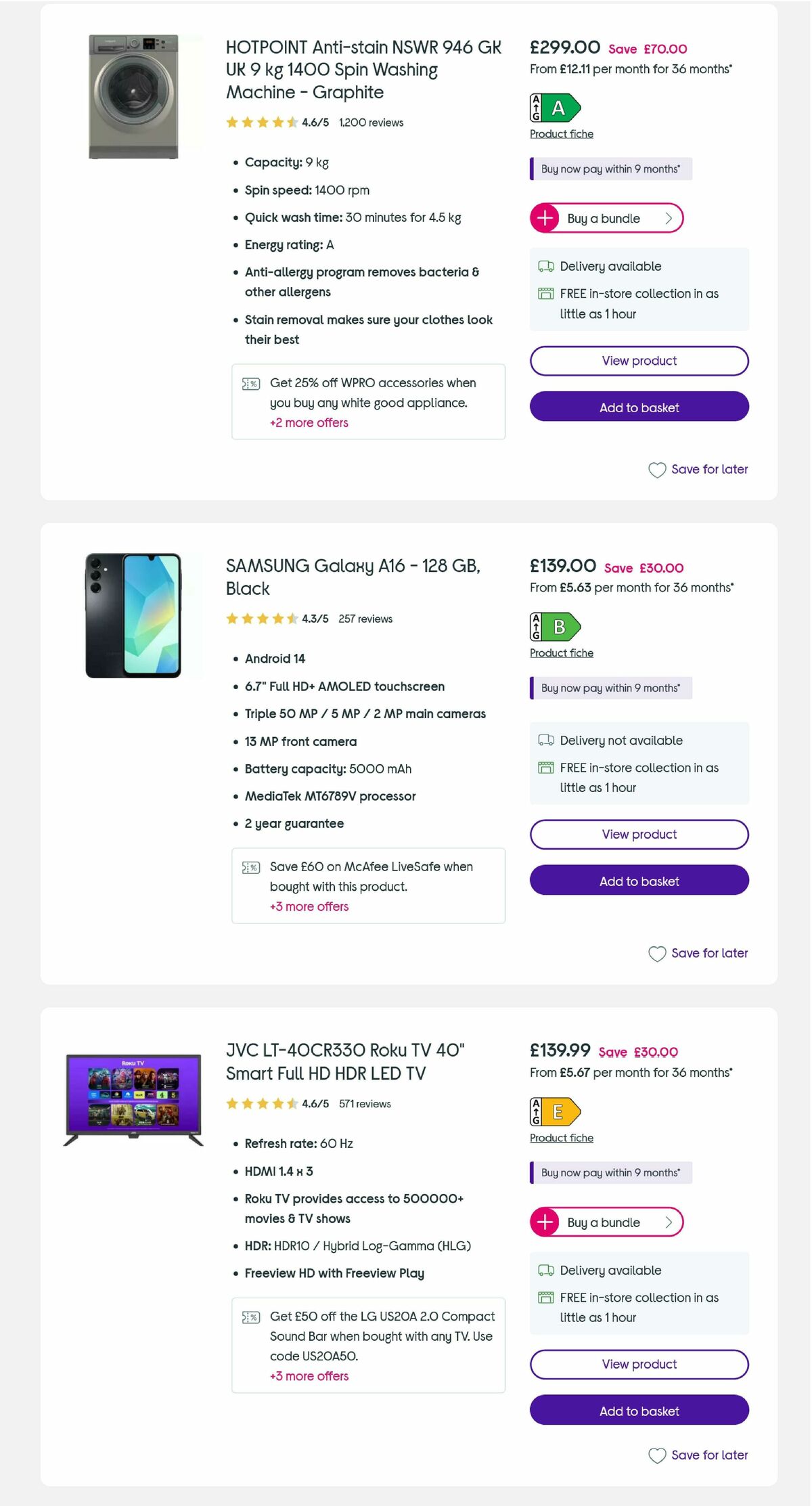Click the yellow E energy label for JVC TV
The height and width of the screenshot is (1506, 812).
click(556, 1112)
